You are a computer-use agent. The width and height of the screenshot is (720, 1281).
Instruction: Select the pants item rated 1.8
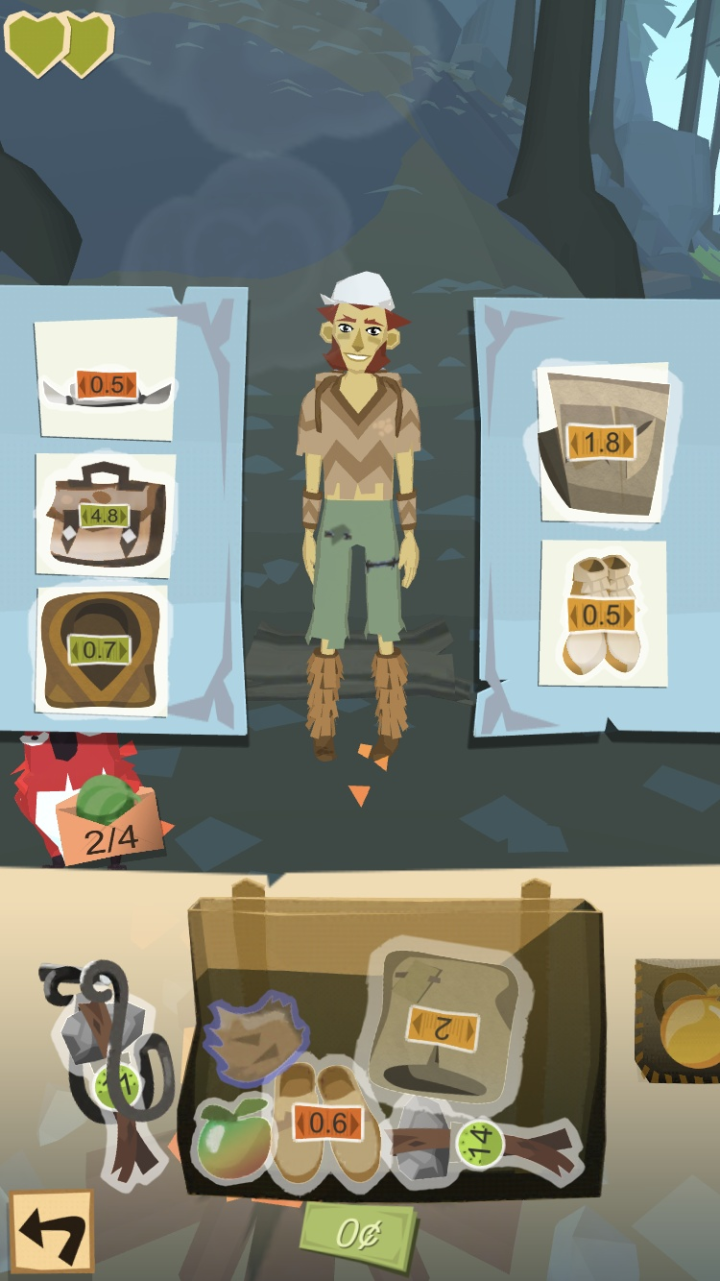point(603,442)
